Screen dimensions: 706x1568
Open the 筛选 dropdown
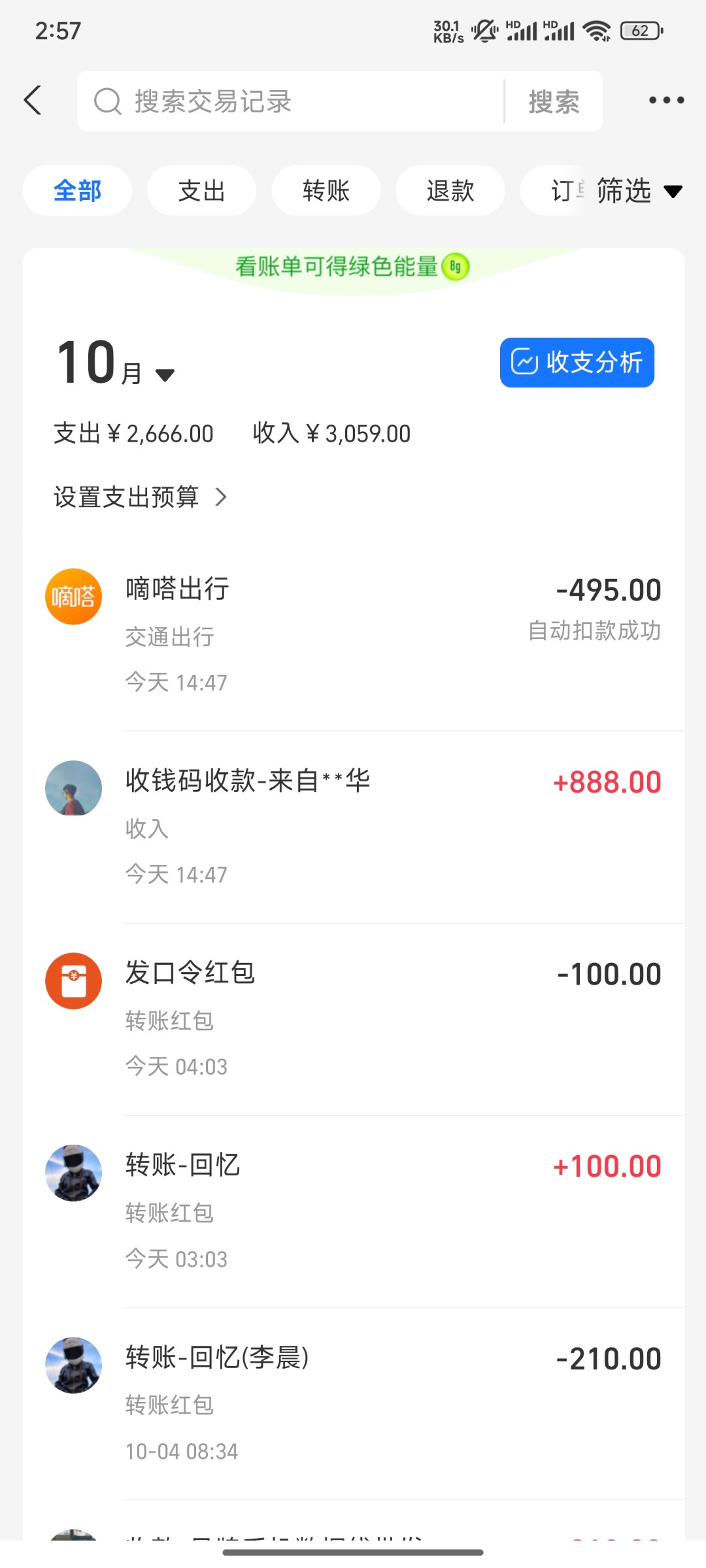click(639, 191)
